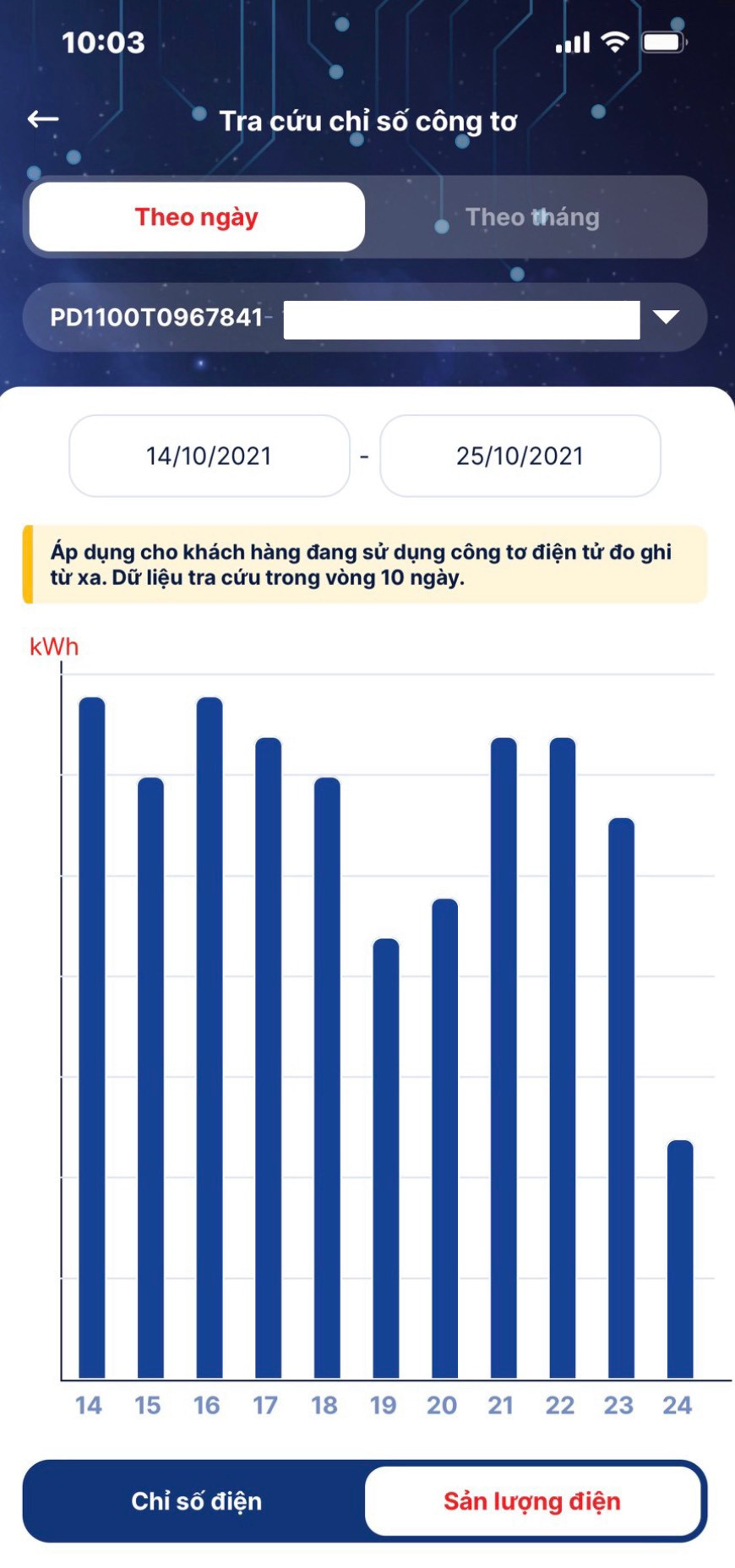Viewport: 735px width, 1568px height.
Task: Tap the bar for day 24
Action: click(680, 1258)
